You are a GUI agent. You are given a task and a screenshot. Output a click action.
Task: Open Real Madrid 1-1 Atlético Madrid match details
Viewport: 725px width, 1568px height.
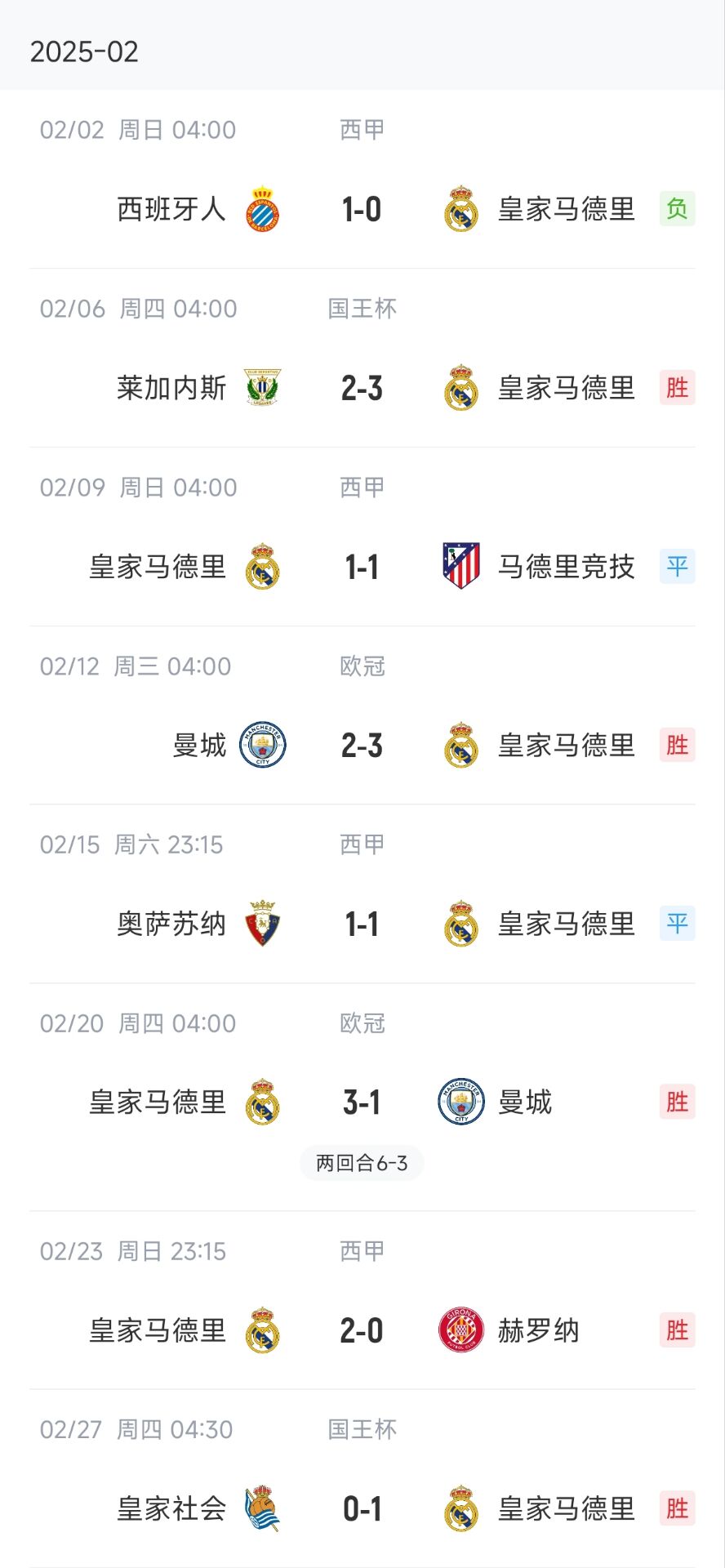pyautogui.click(x=362, y=567)
